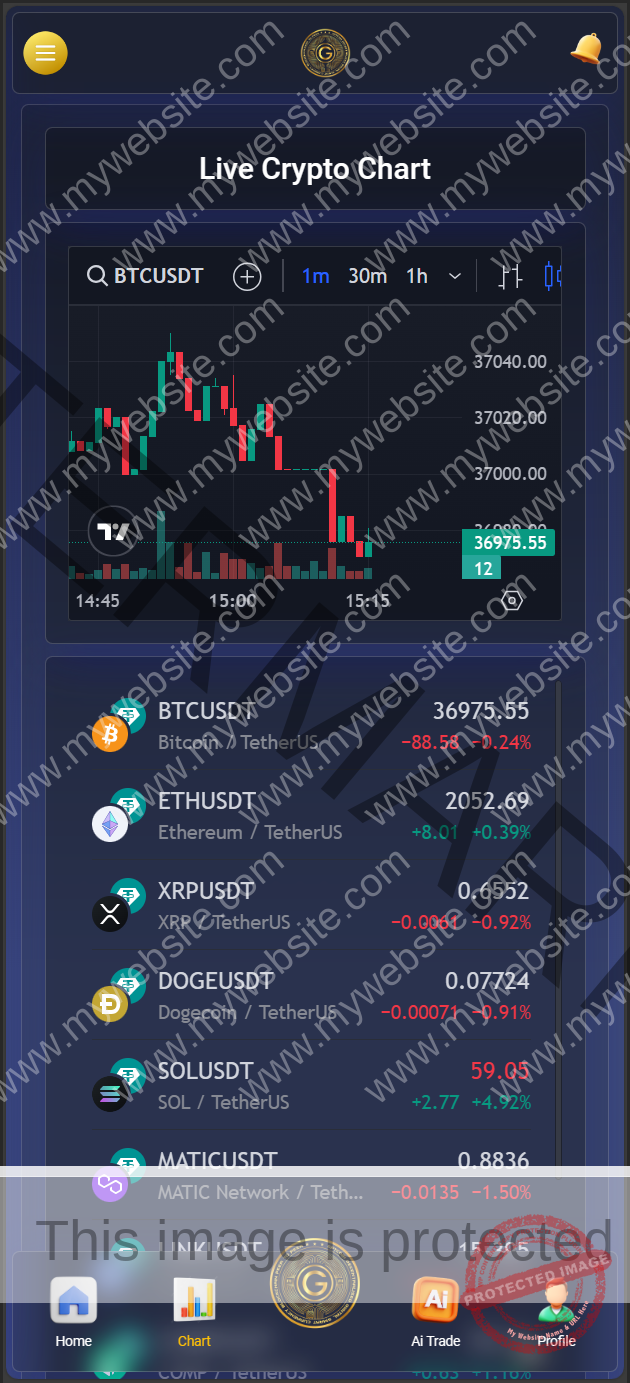Open BTCUSDT symbol search
Screen dimensions: 630x1383
point(147,276)
